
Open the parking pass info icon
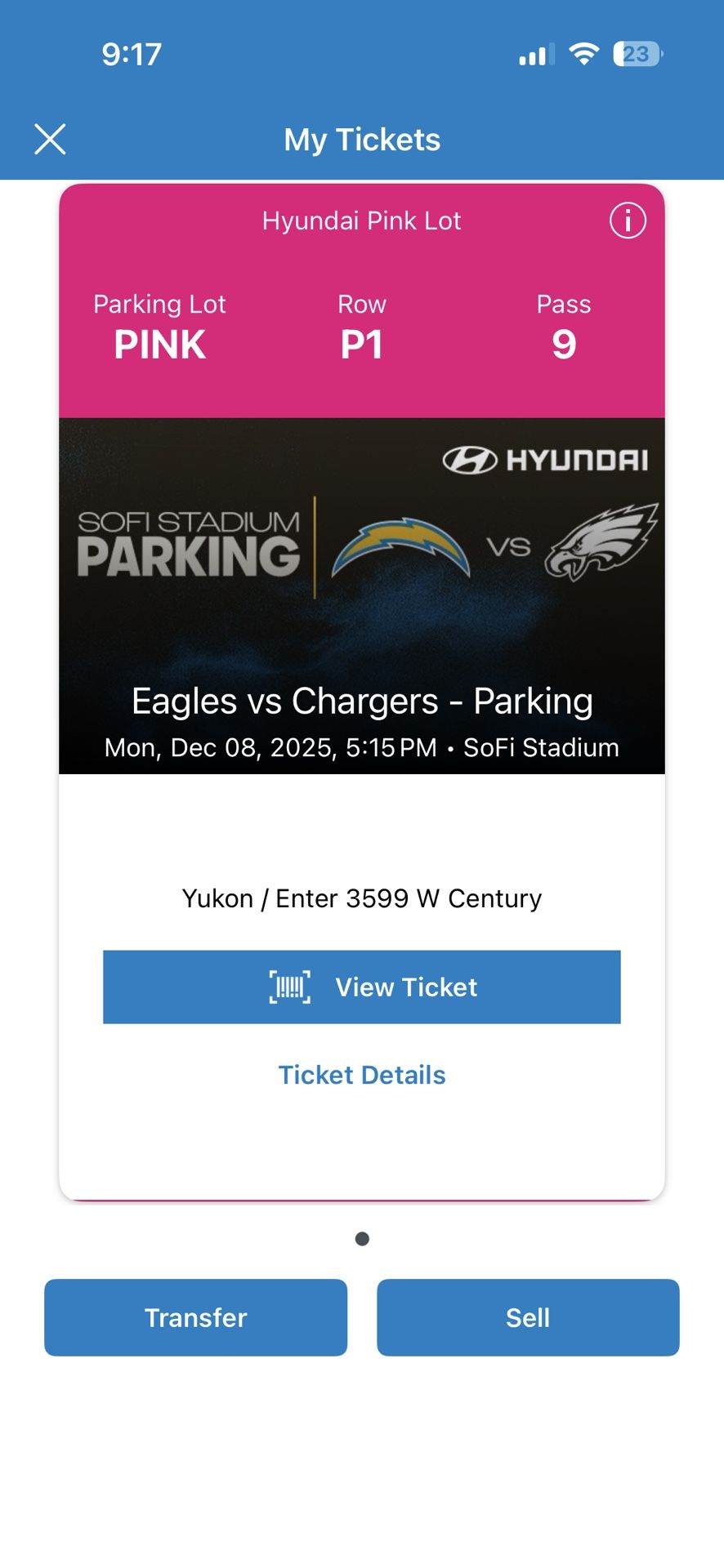tap(628, 220)
